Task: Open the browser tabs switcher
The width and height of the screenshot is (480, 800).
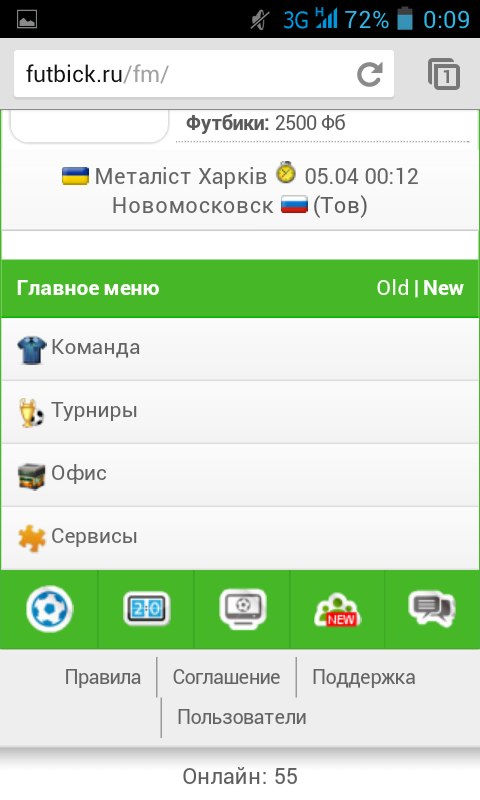Action: click(x=443, y=74)
